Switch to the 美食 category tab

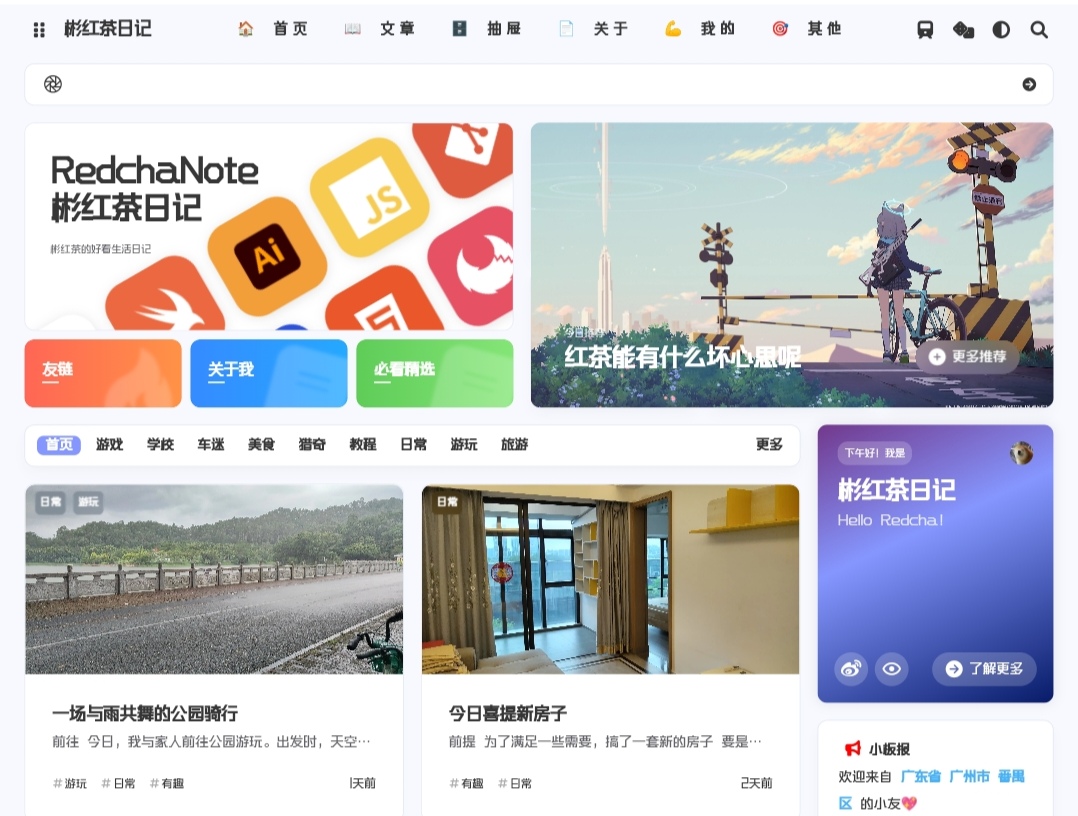[x=261, y=445]
